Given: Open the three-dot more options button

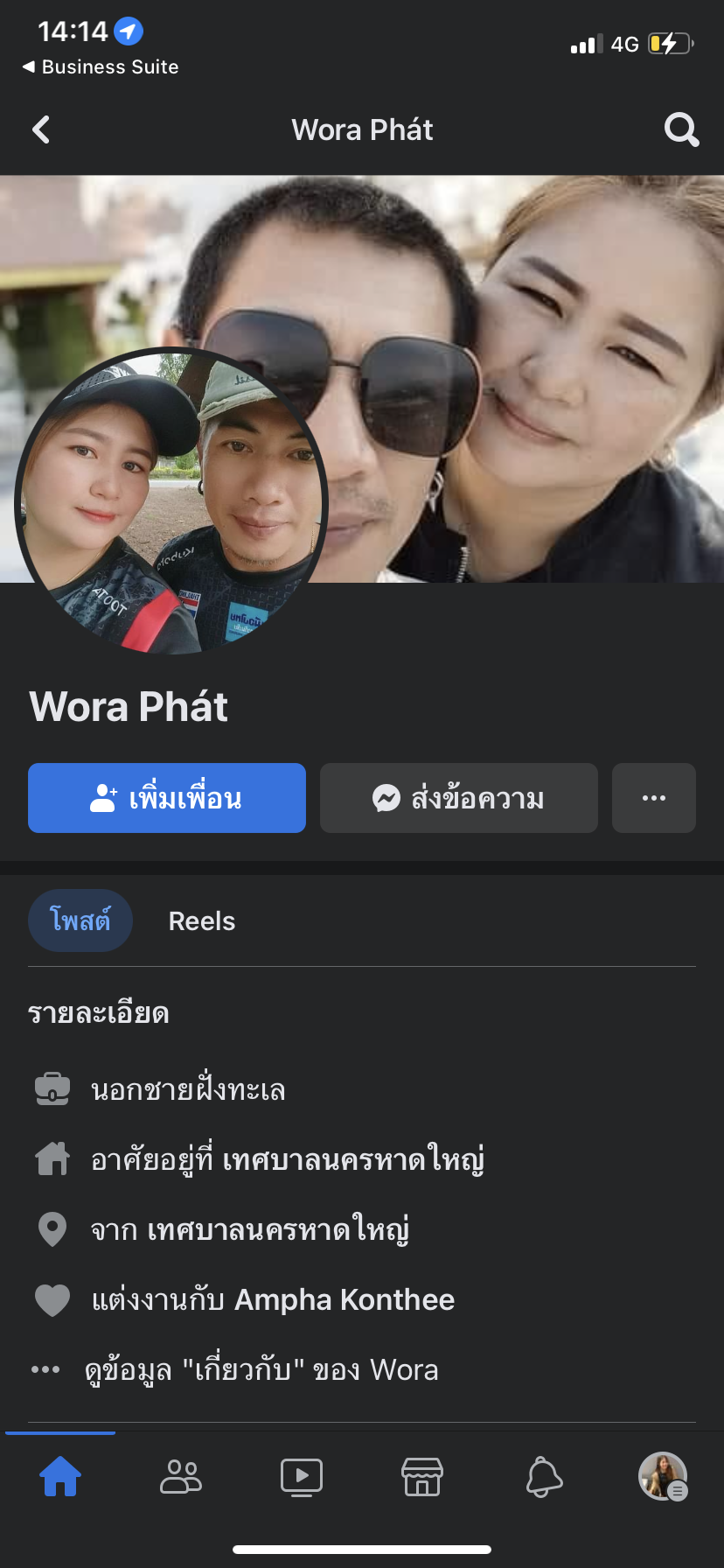Looking at the screenshot, I should tap(654, 798).
